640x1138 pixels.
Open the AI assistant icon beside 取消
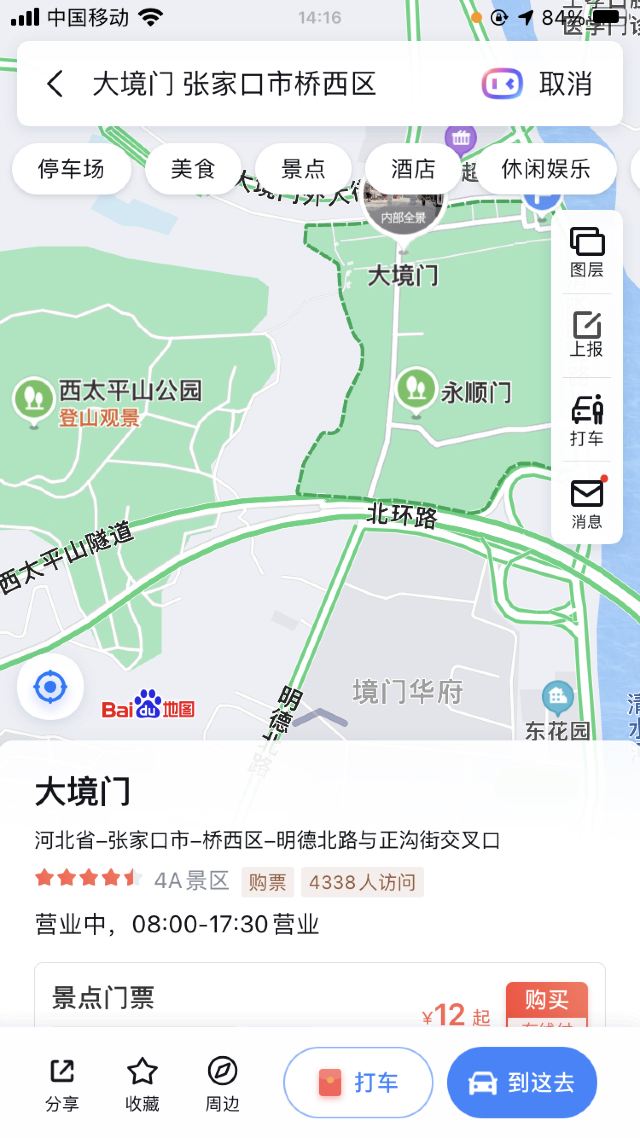click(x=502, y=84)
